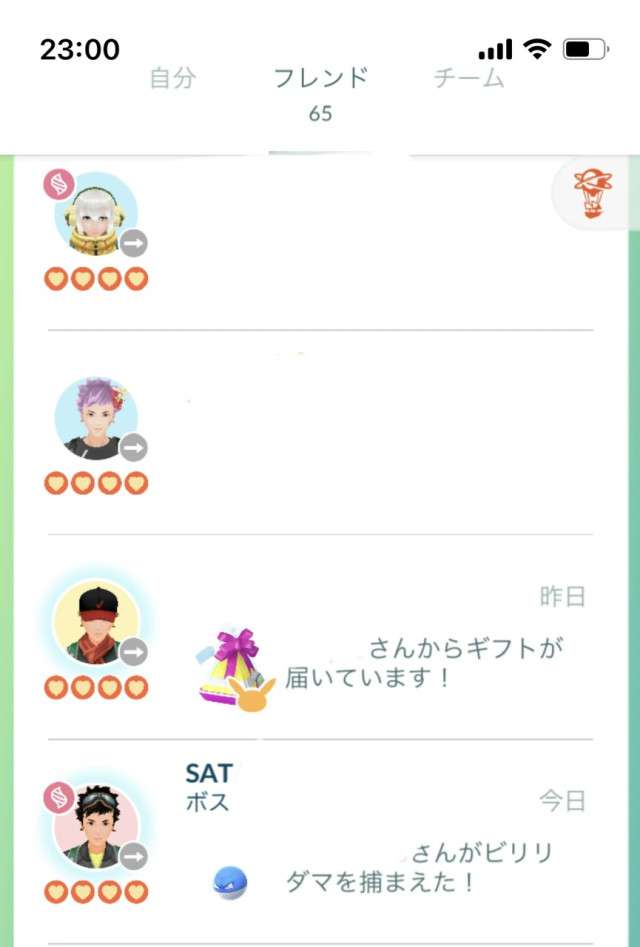Image resolution: width=640 pixels, height=947 pixels.
Task: Switch to the チーム tab
Action: click(469, 79)
